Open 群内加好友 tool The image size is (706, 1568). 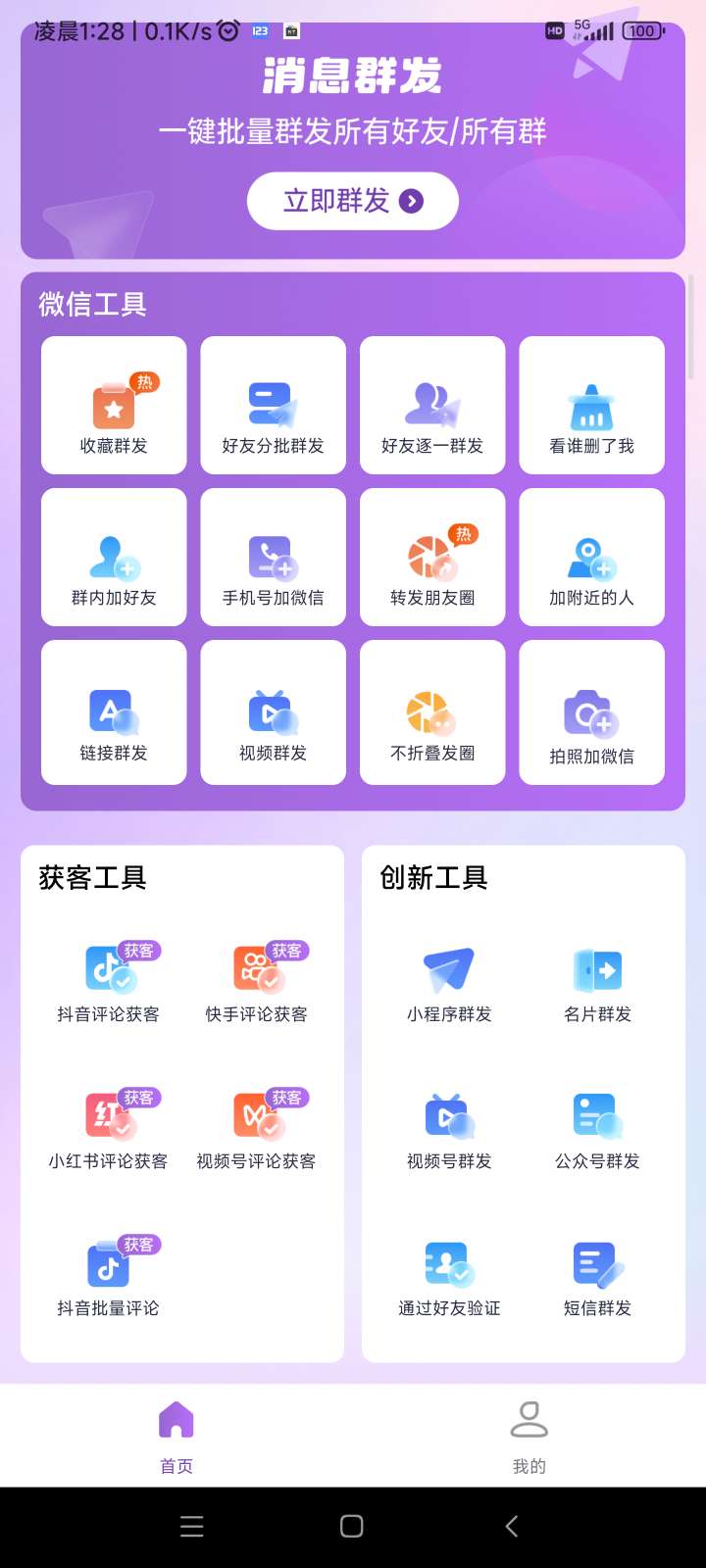[x=114, y=558]
